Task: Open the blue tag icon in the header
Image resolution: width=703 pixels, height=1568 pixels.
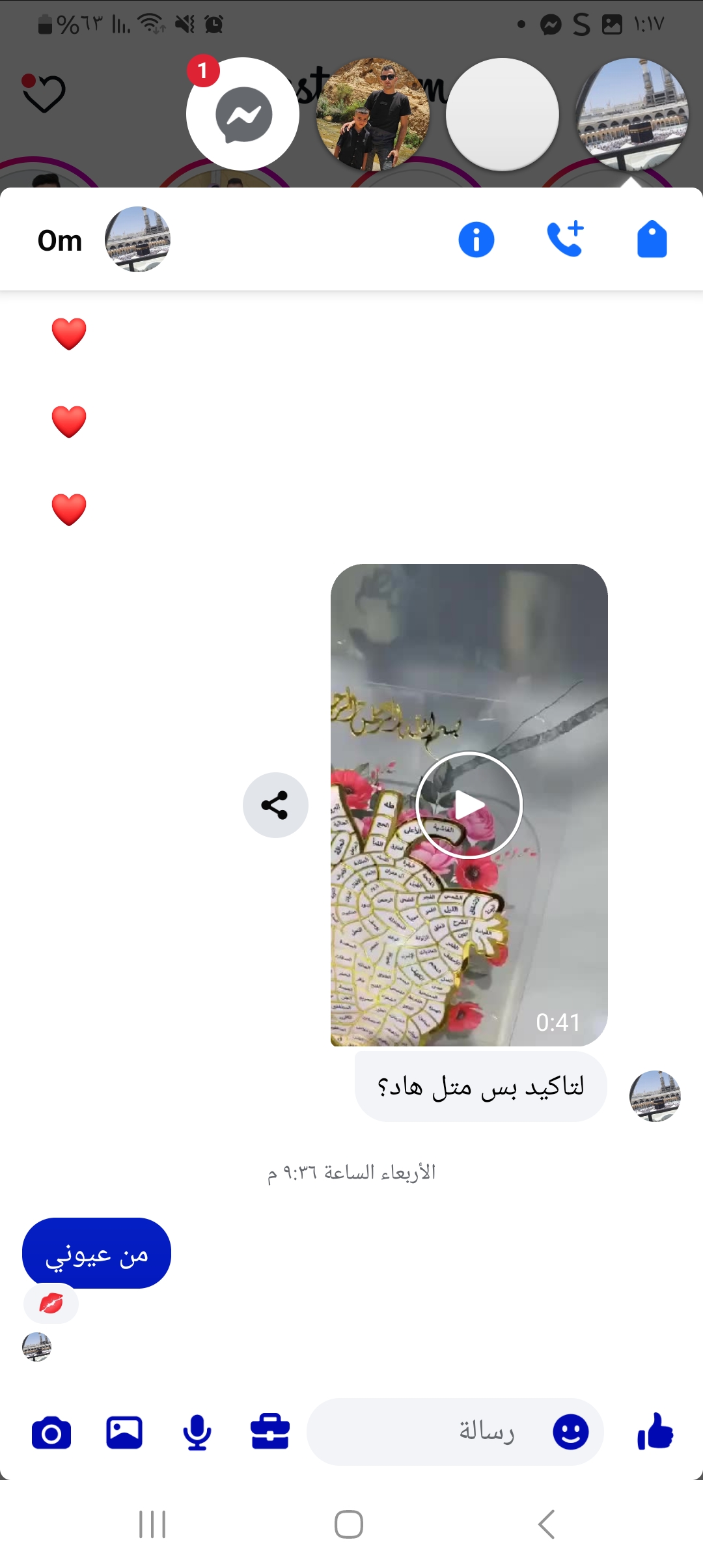Action: click(652, 240)
